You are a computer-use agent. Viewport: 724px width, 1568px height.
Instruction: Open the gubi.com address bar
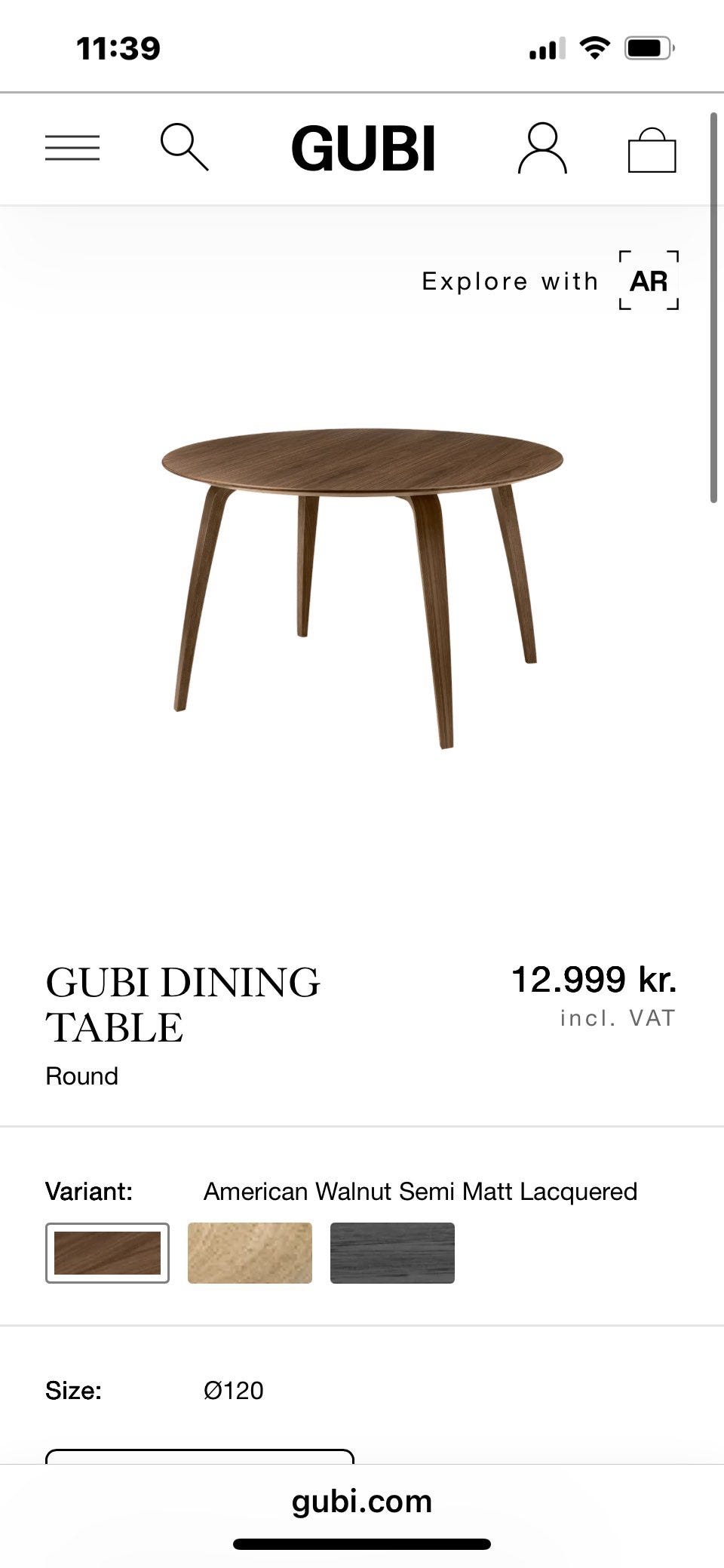(362, 1501)
